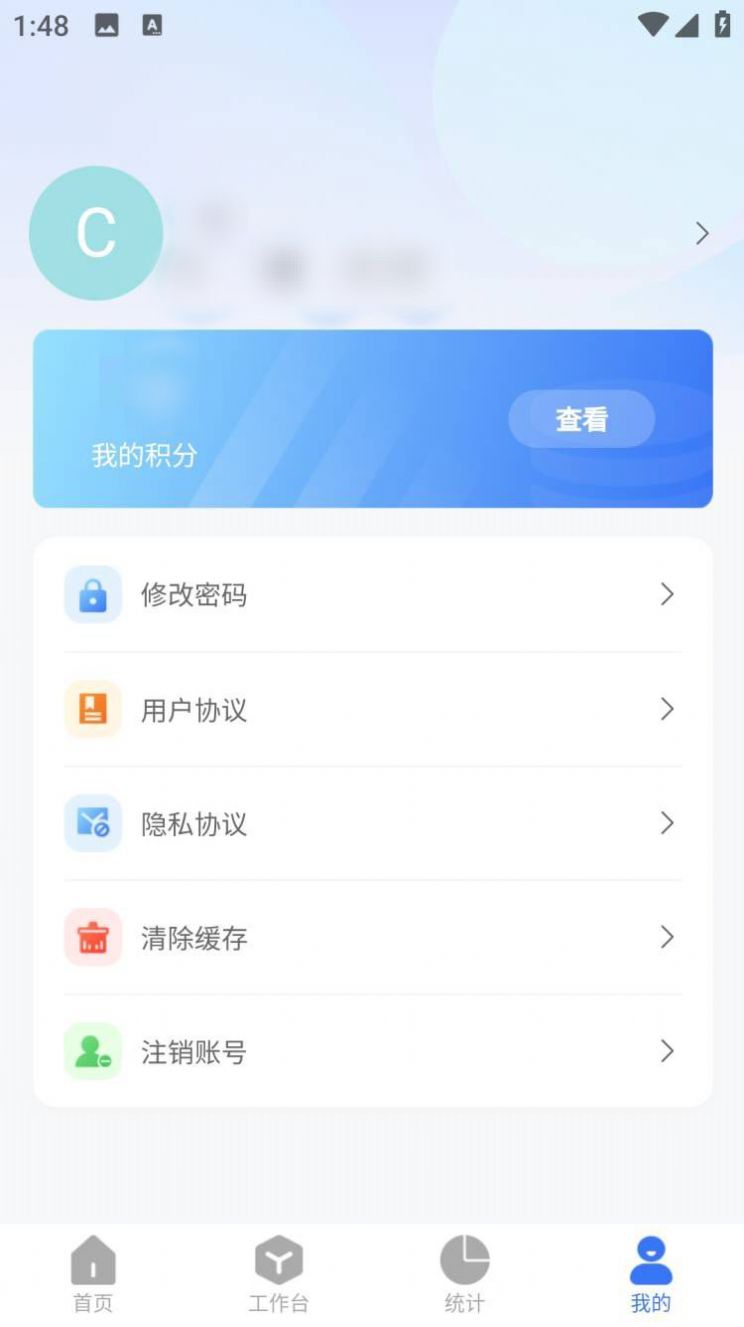
Task: Tap the circular avatar with letter C
Action: coord(95,233)
